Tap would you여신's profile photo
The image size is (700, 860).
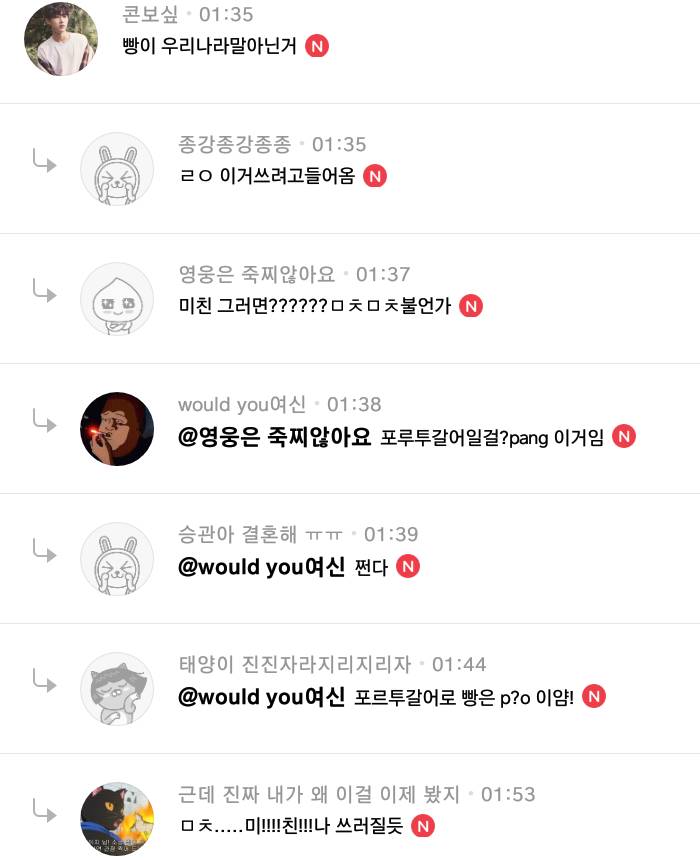117,429
